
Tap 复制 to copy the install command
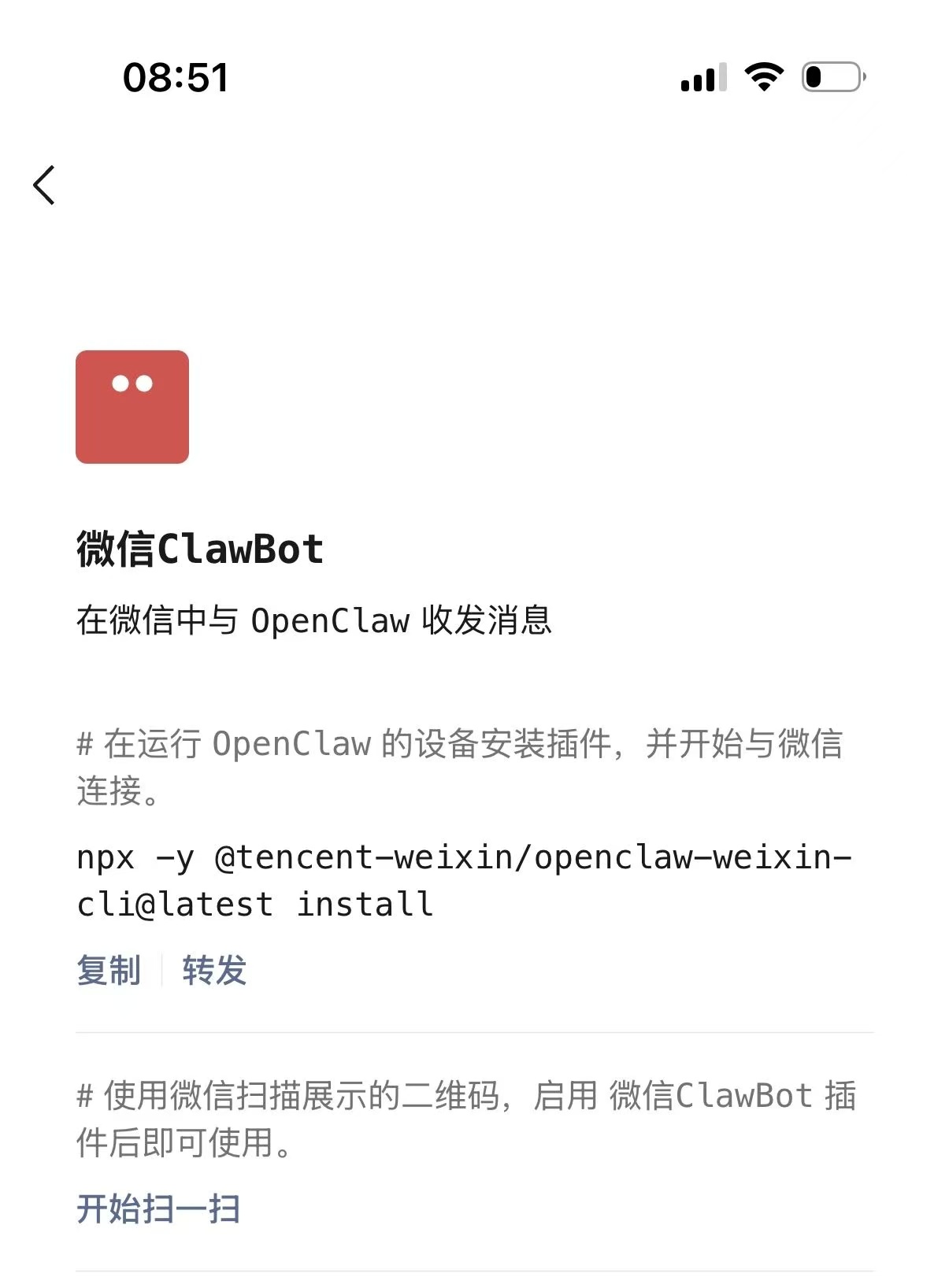(x=109, y=970)
